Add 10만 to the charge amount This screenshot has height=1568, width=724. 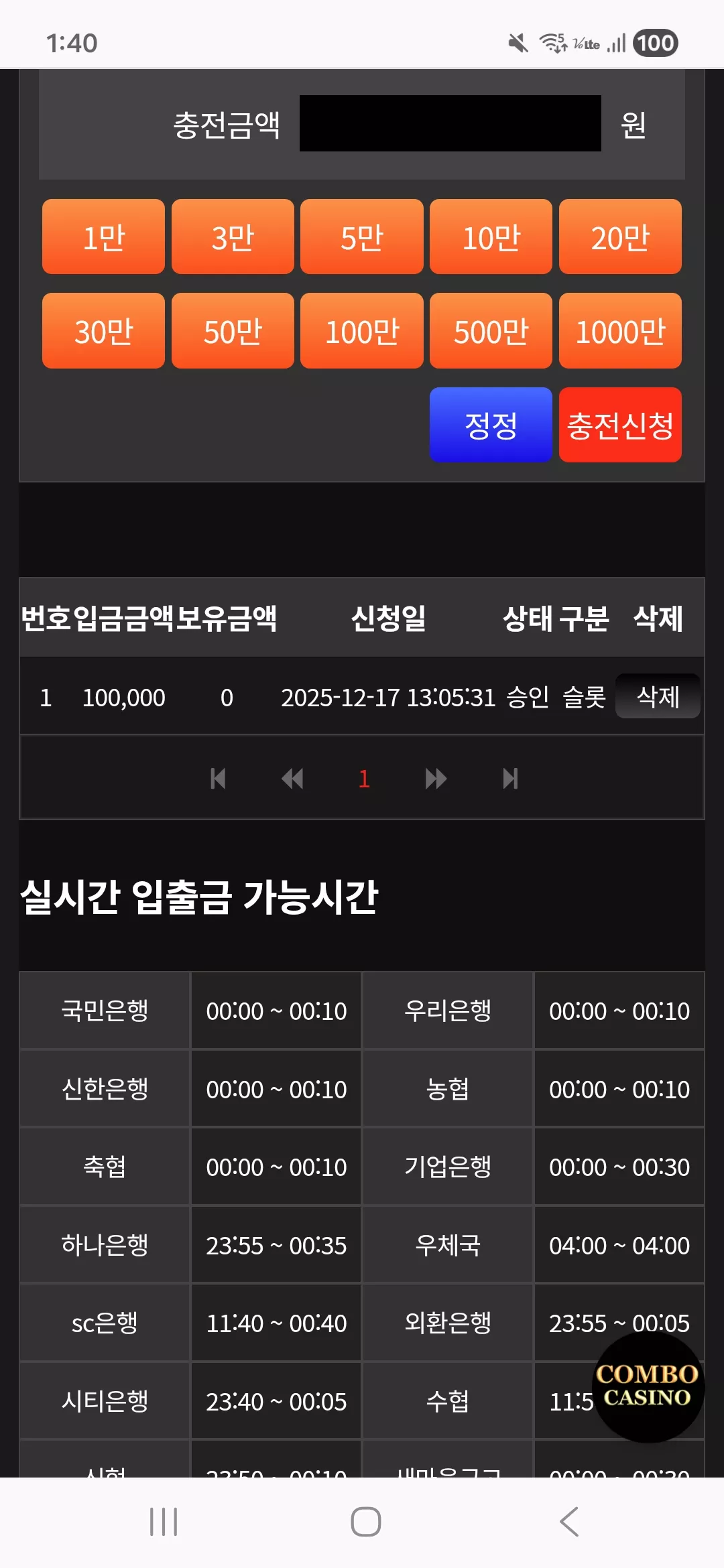tap(491, 237)
